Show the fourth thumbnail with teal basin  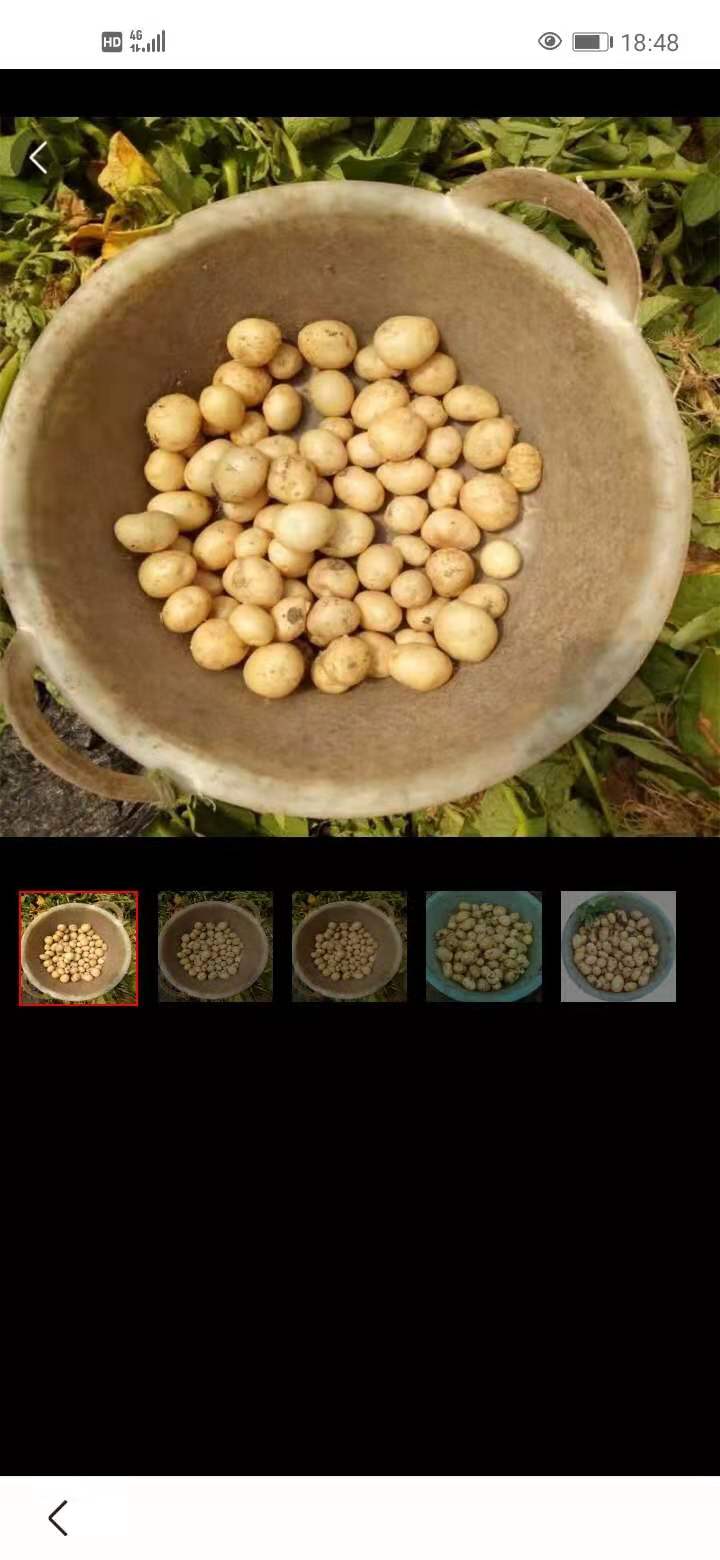(483, 946)
